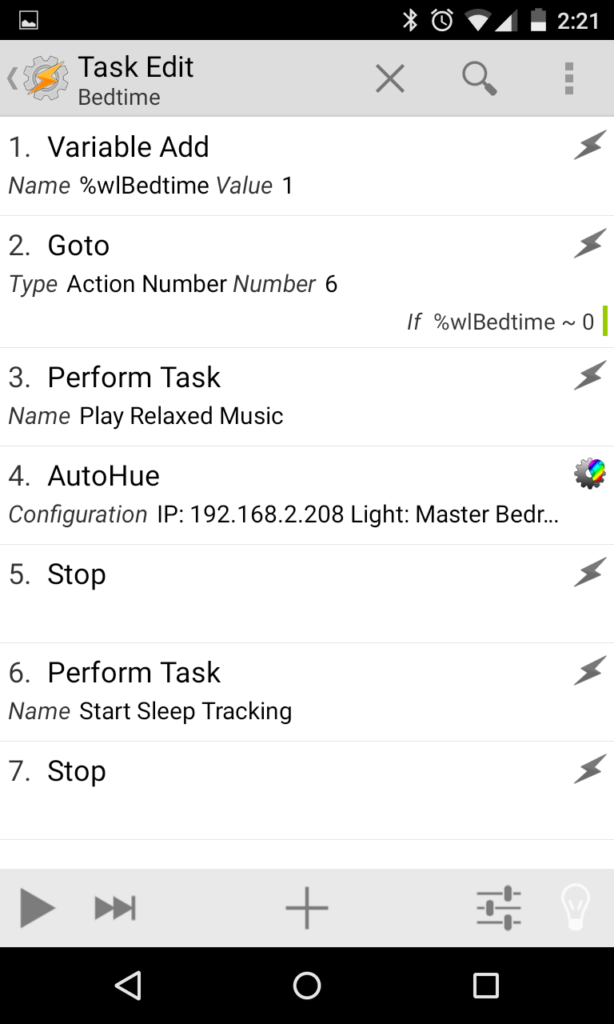614x1024 pixels.
Task: Edit the AutoHue action
Action: pos(307,496)
